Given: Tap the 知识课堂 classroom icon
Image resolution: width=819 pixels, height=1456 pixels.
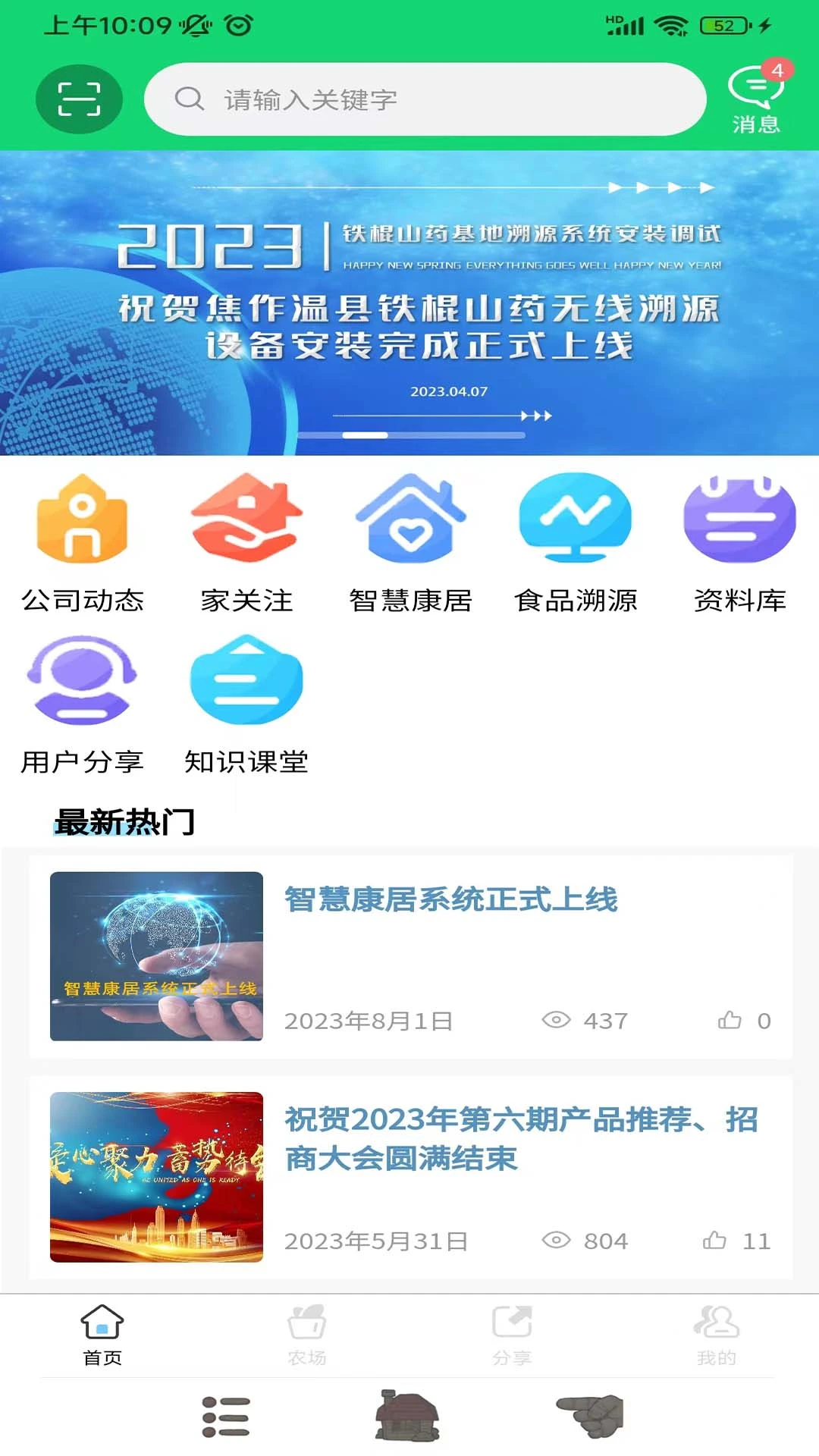Looking at the screenshot, I should pyautogui.click(x=245, y=682).
